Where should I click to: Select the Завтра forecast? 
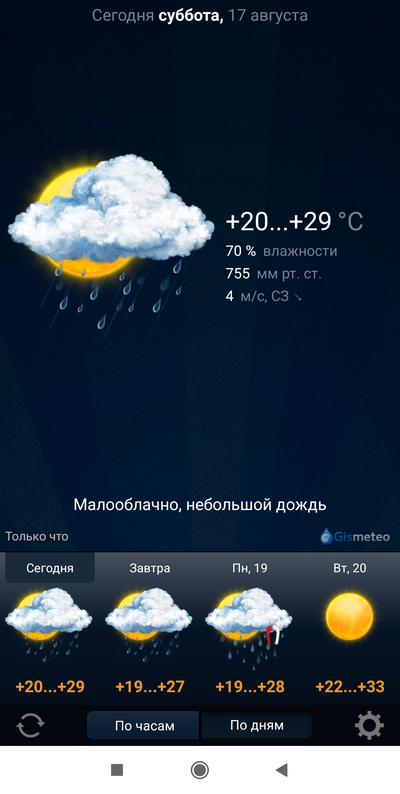coord(150,628)
